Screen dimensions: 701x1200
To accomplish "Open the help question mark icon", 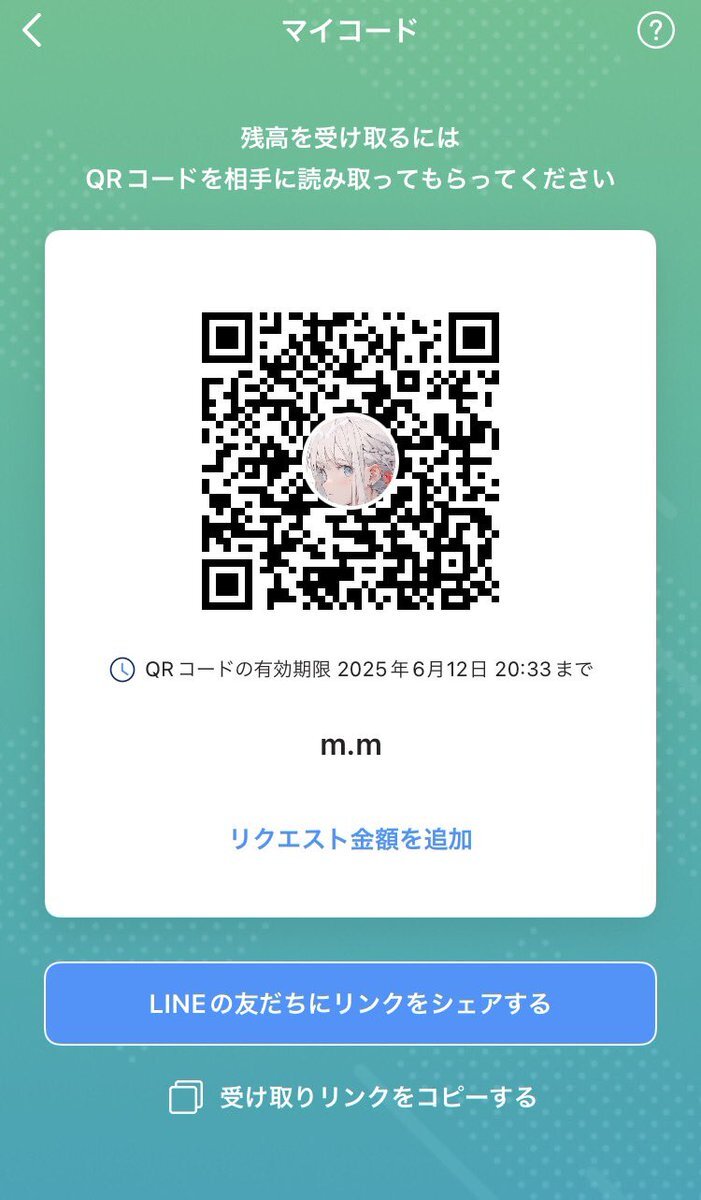I will coord(656,32).
